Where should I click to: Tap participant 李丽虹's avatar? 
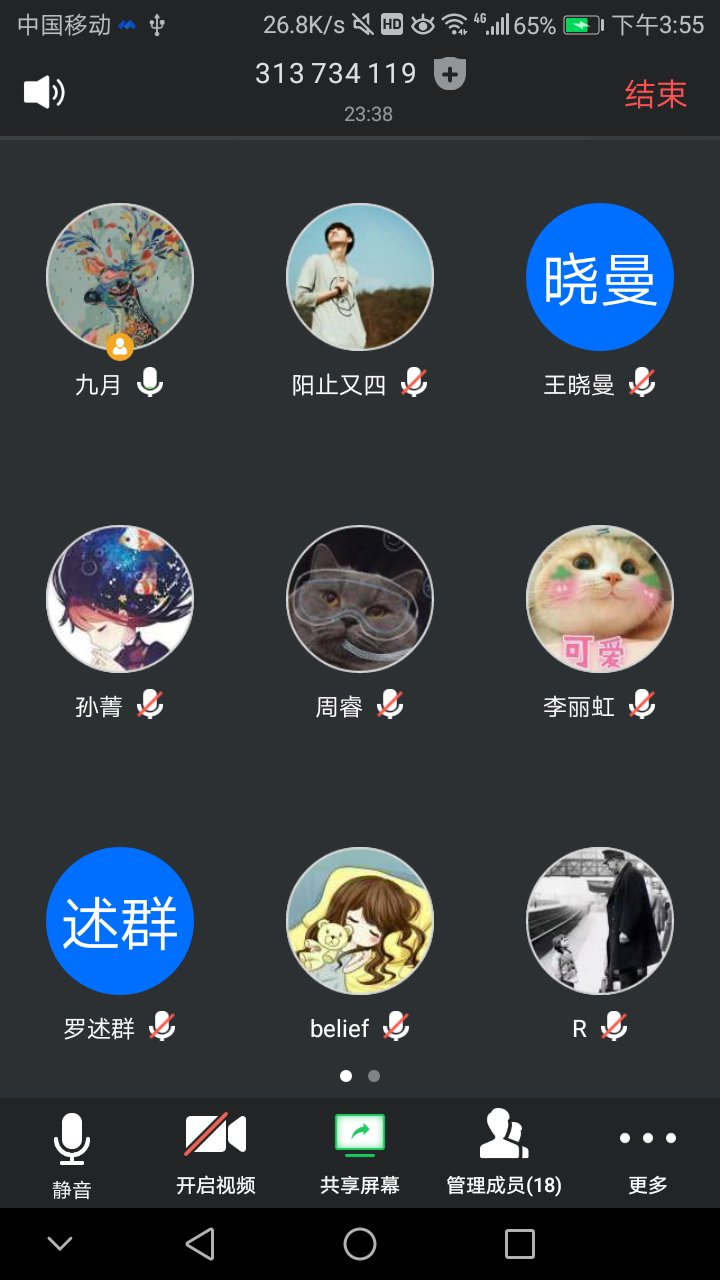click(x=600, y=599)
